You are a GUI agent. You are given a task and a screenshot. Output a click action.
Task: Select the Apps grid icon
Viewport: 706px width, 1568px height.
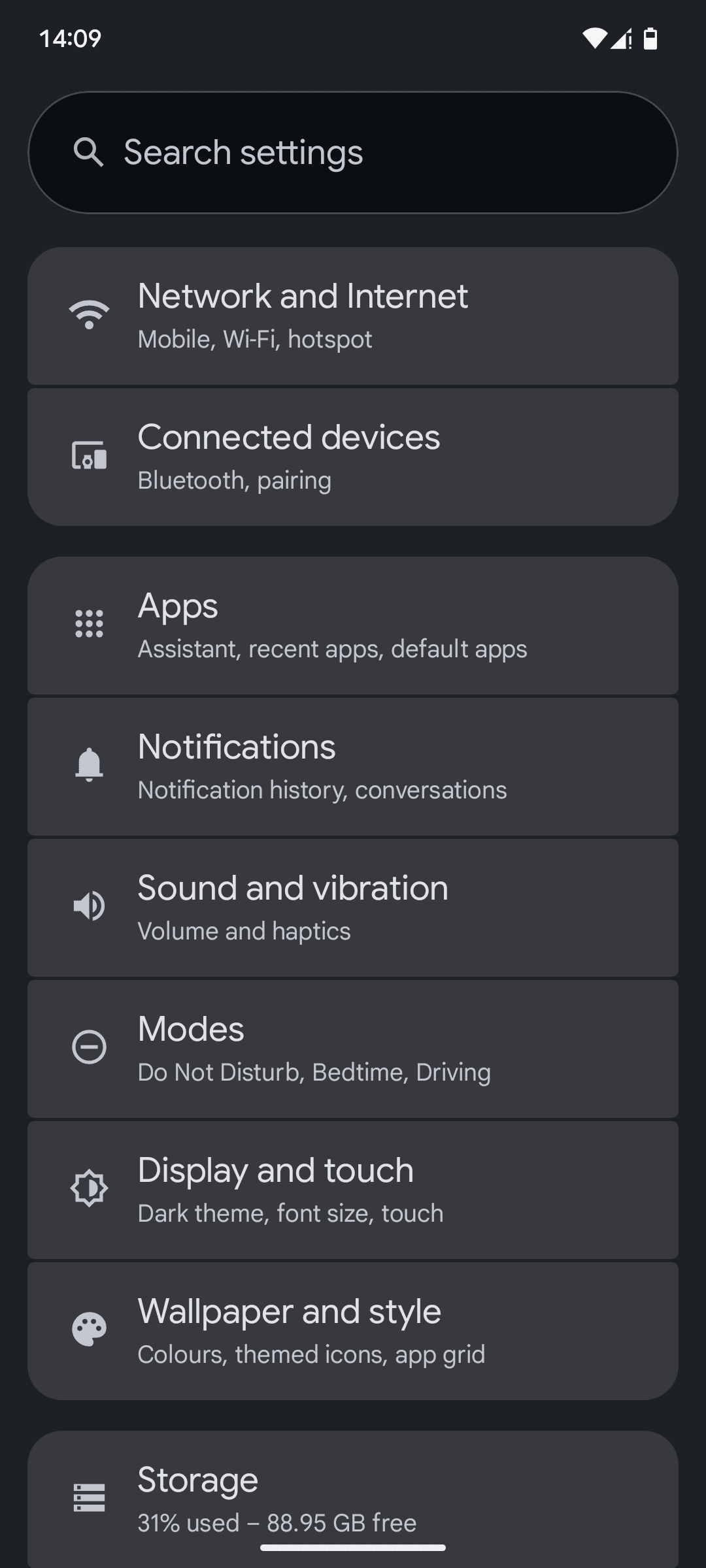point(90,625)
